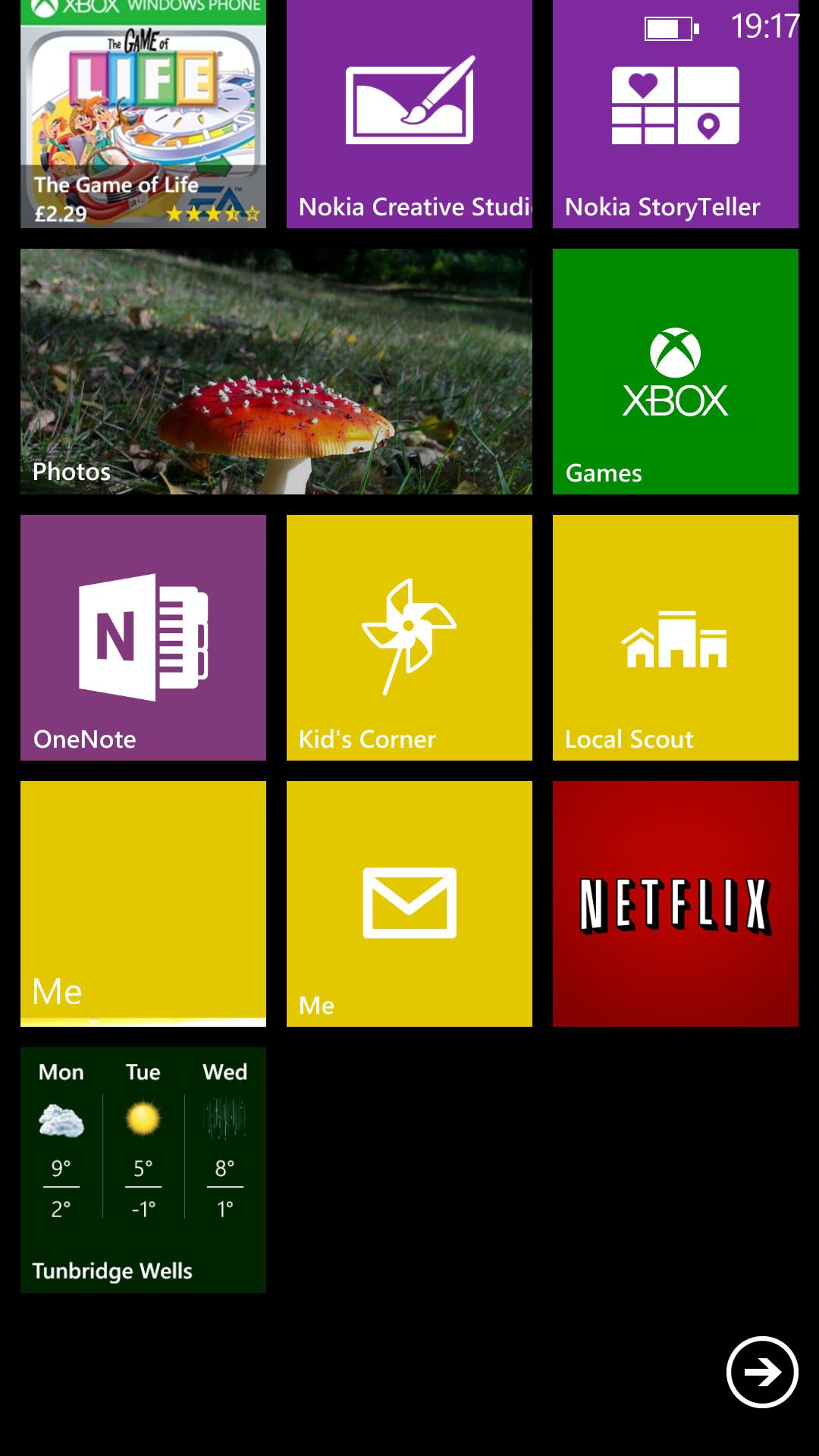Open Nokia Creative Studio
819x1456 pixels.
409,114
